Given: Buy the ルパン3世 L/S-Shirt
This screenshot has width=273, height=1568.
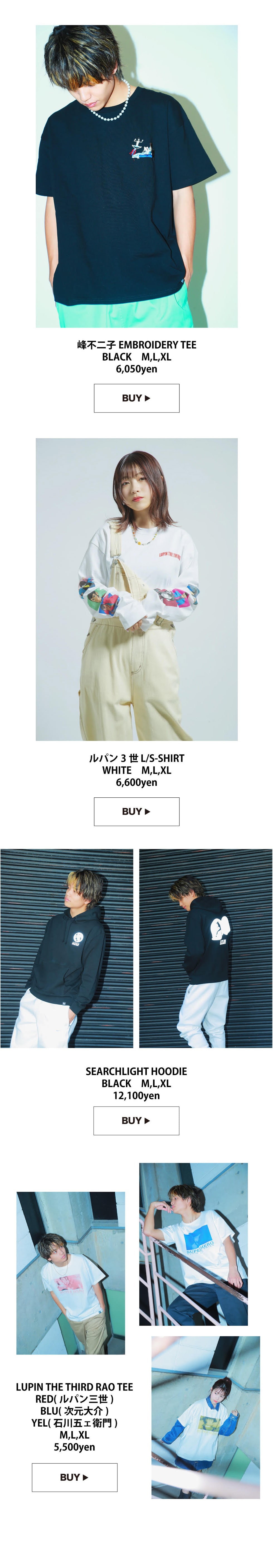Looking at the screenshot, I should [x=136, y=811].
